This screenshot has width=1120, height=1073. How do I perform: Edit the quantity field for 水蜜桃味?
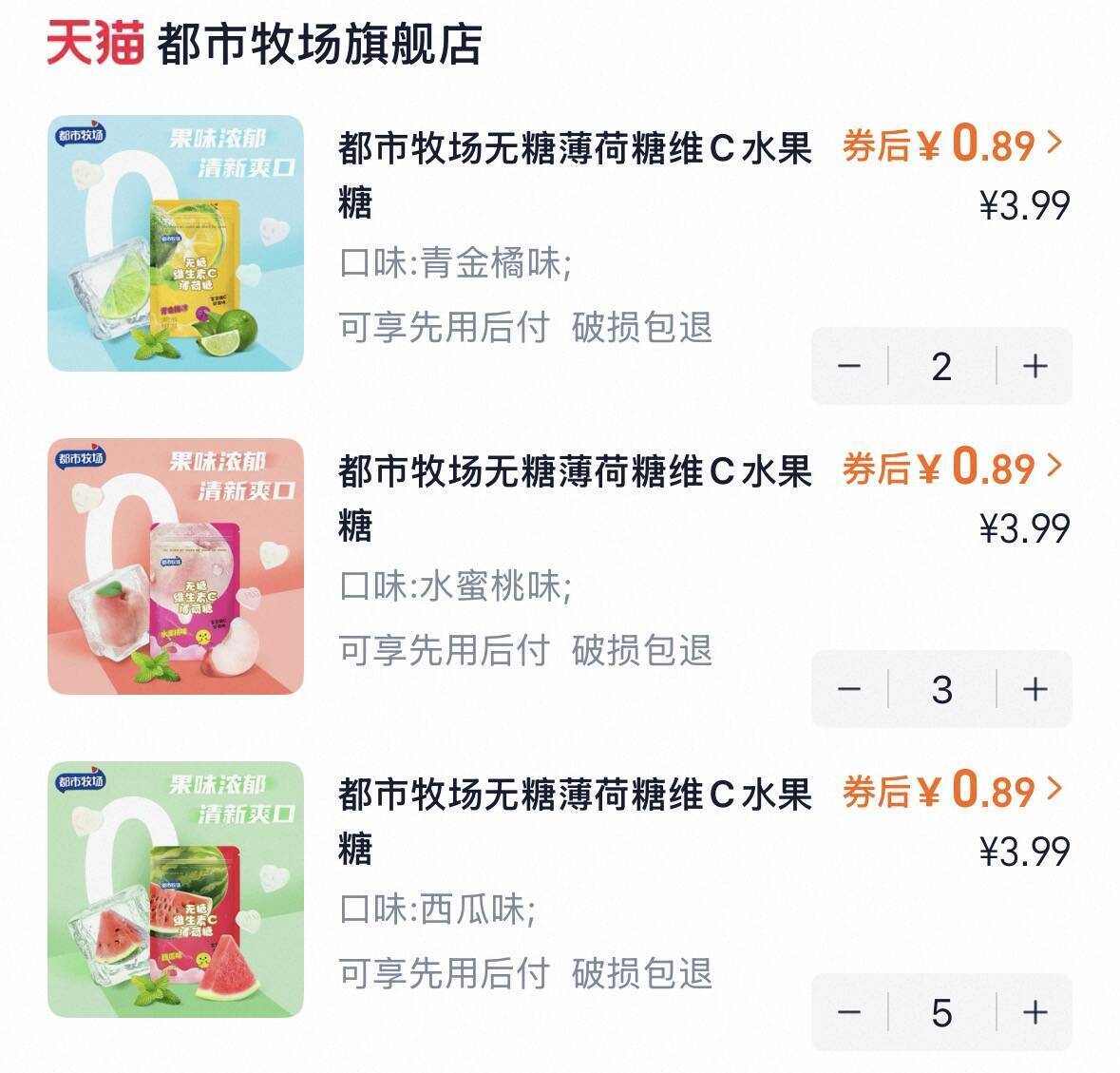941,689
